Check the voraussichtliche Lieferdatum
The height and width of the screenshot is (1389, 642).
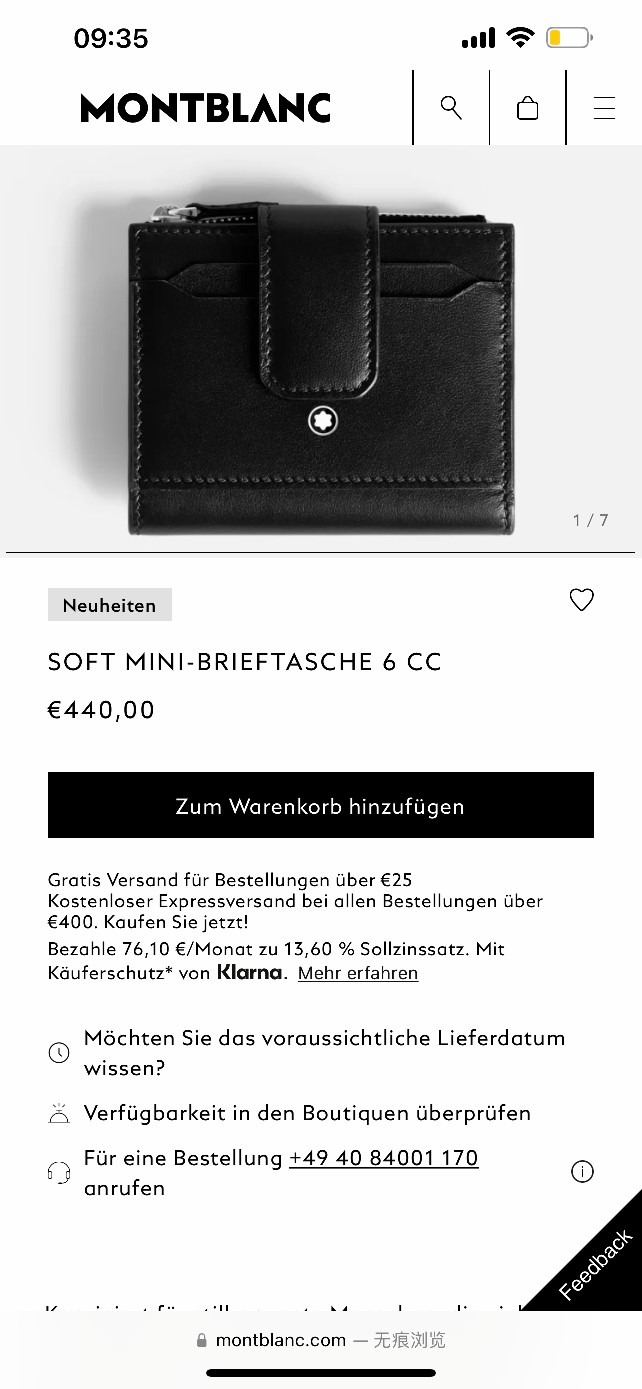[x=324, y=1053]
